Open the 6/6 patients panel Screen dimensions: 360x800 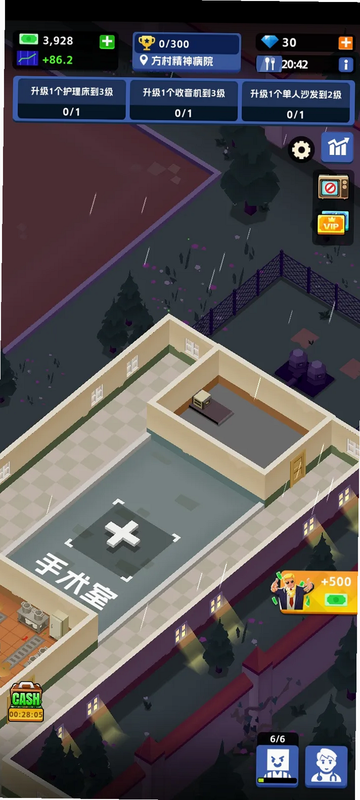[x=277, y=760]
